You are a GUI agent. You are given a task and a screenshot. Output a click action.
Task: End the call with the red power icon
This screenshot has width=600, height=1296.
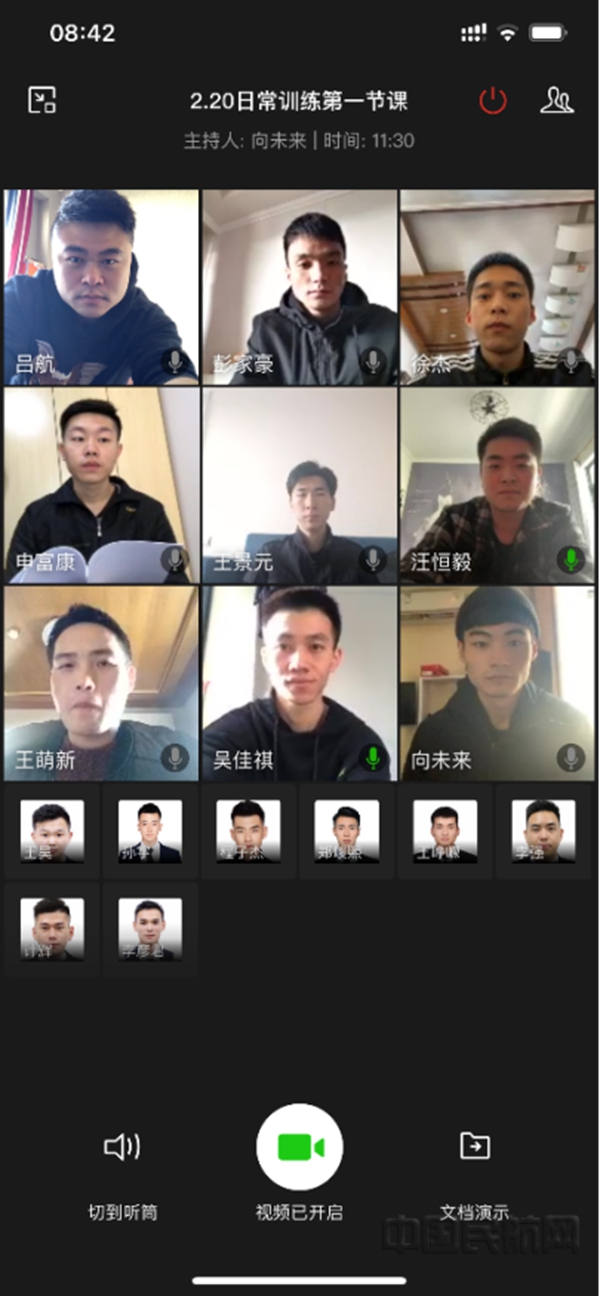(493, 100)
